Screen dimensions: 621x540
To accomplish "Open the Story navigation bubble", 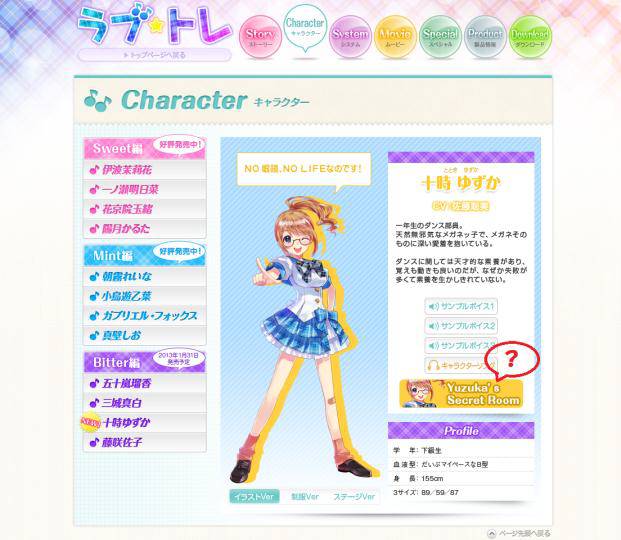I will [260, 37].
